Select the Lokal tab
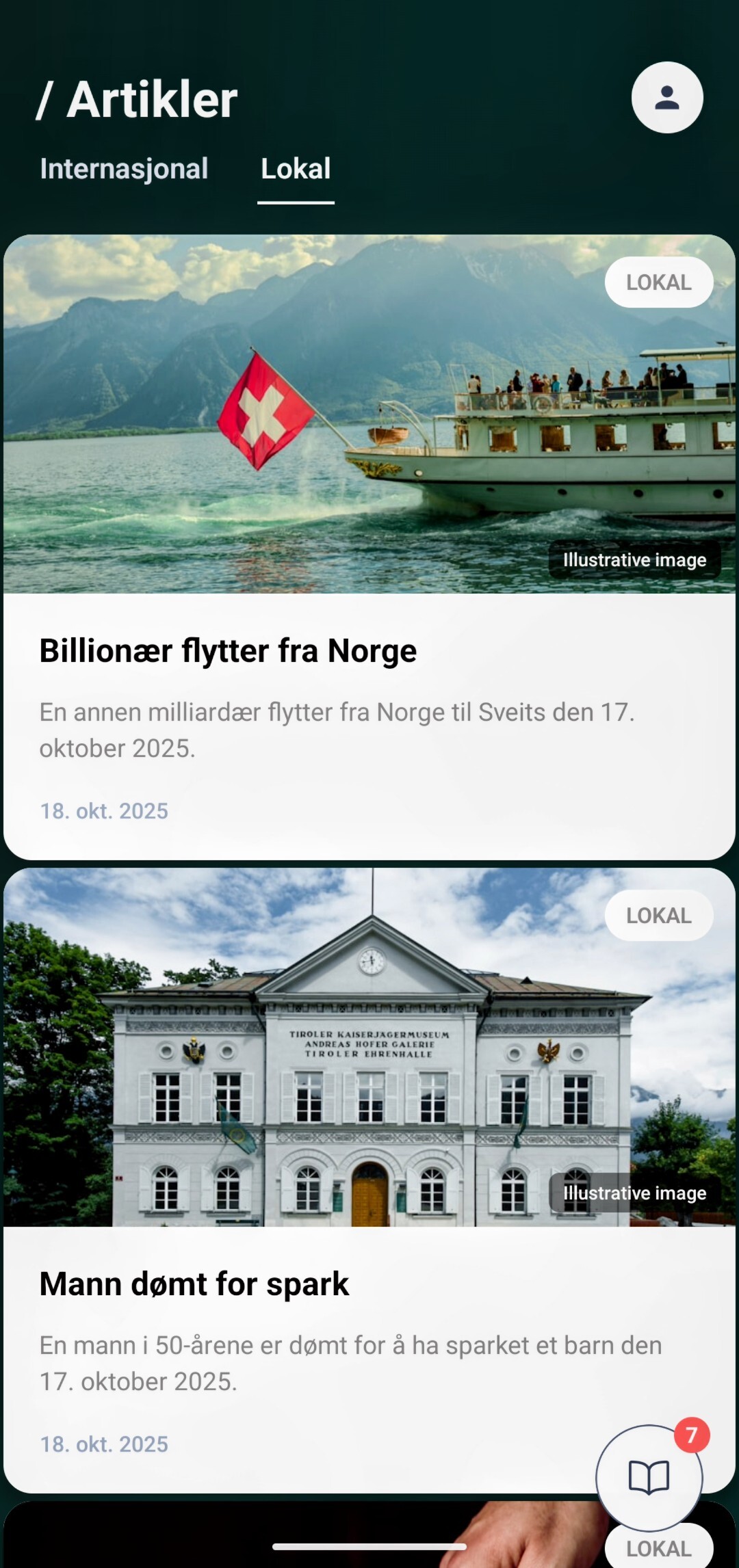The width and height of the screenshot is (739, 1568). tap(295, 169)
